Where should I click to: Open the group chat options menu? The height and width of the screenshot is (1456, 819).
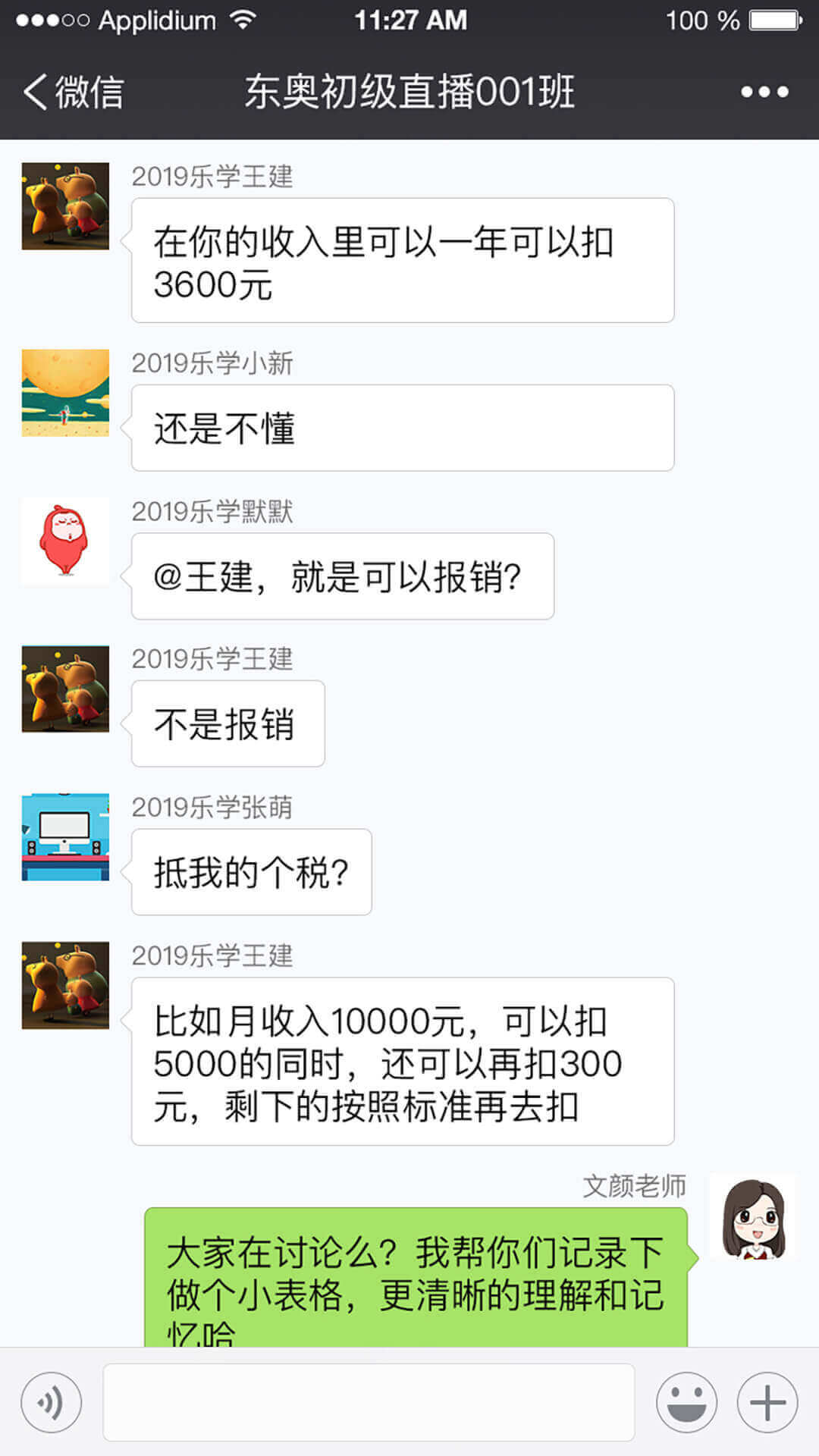point(764,93)
